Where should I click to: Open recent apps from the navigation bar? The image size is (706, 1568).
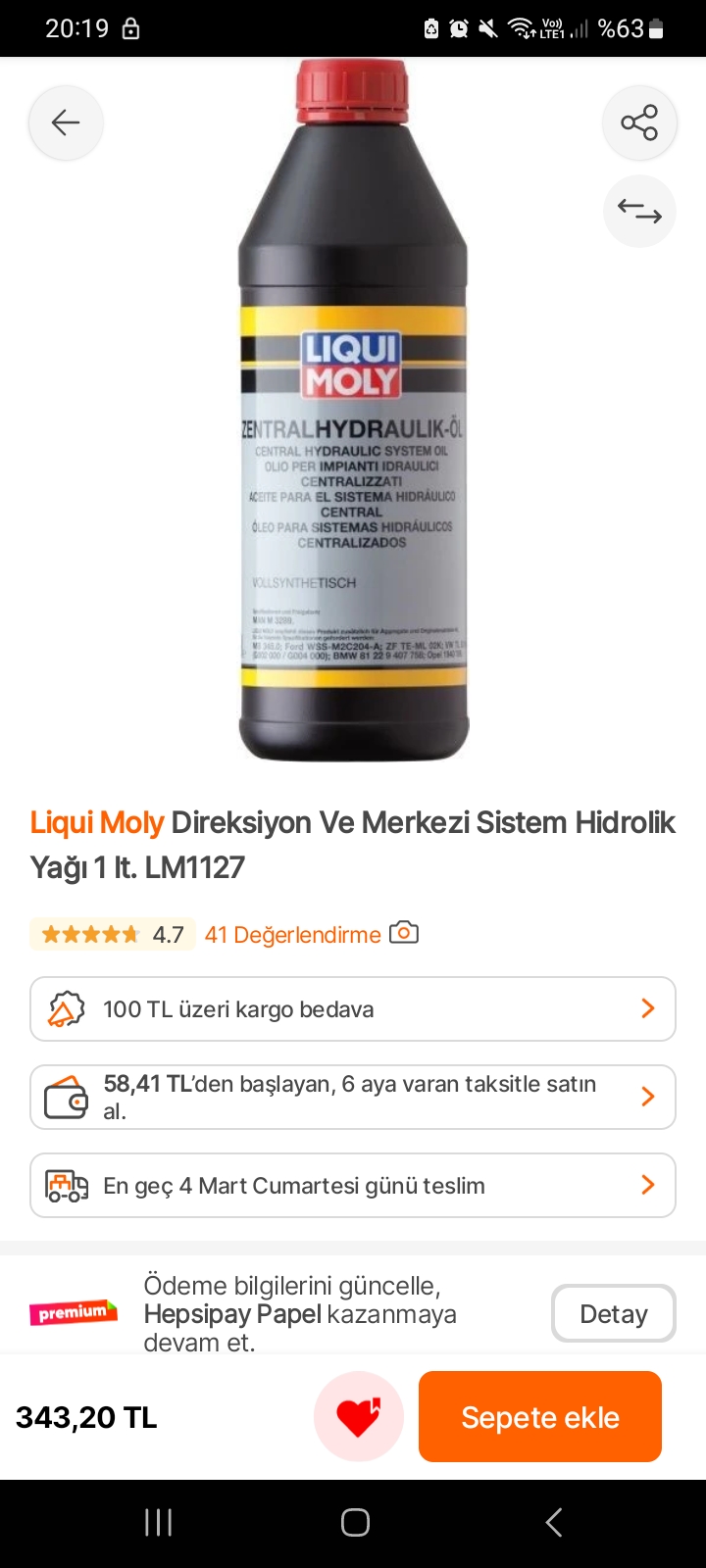pos(159,1522)
